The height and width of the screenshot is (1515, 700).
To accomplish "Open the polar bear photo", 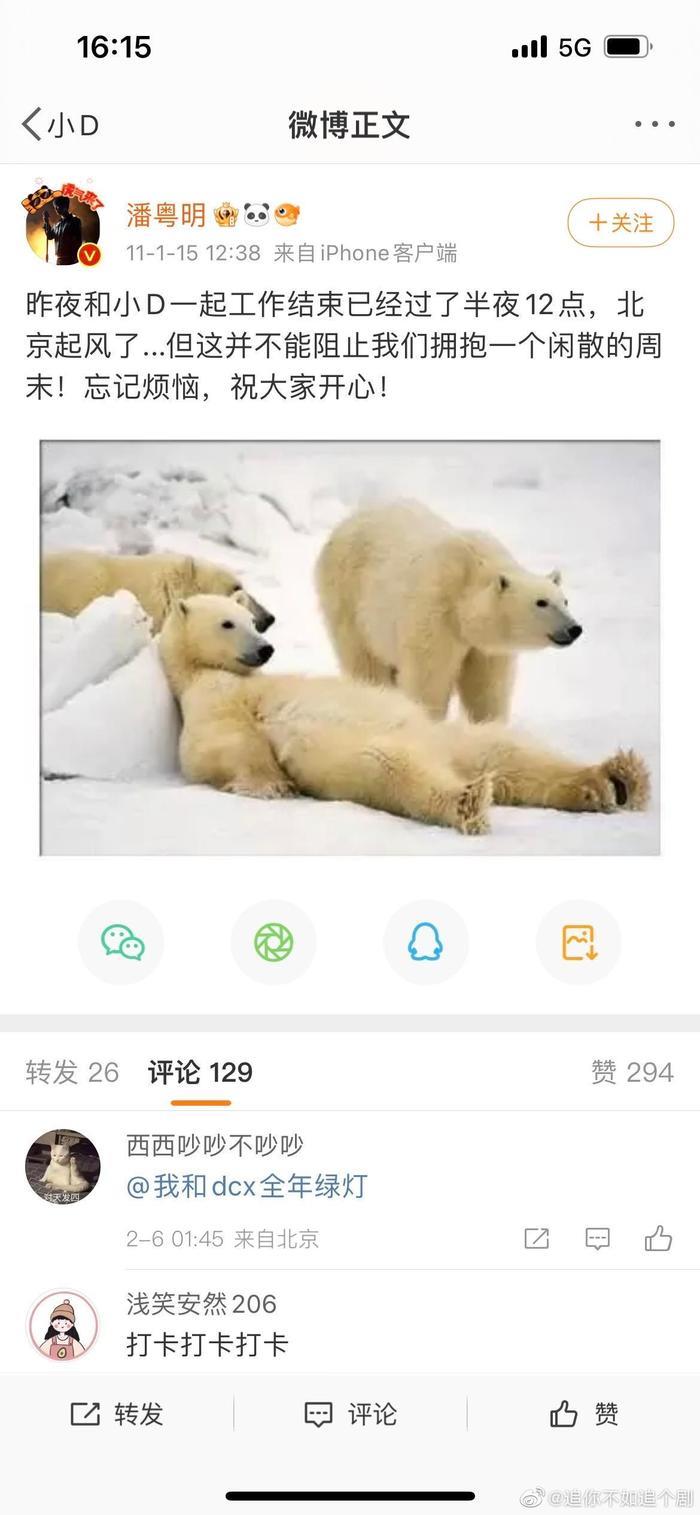I will tap(350, 648).
